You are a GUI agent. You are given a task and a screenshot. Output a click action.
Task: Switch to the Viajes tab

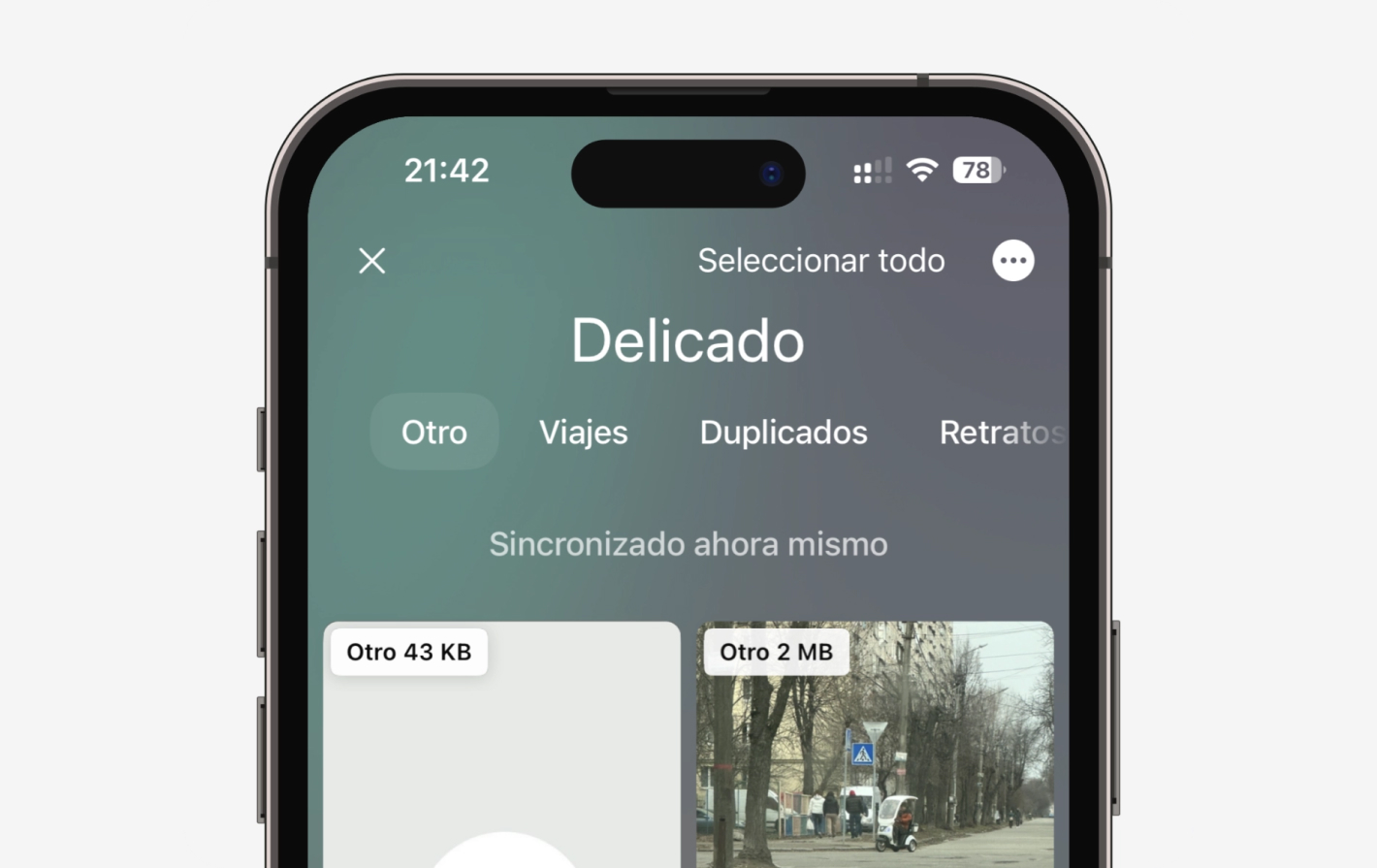(583, 433)
